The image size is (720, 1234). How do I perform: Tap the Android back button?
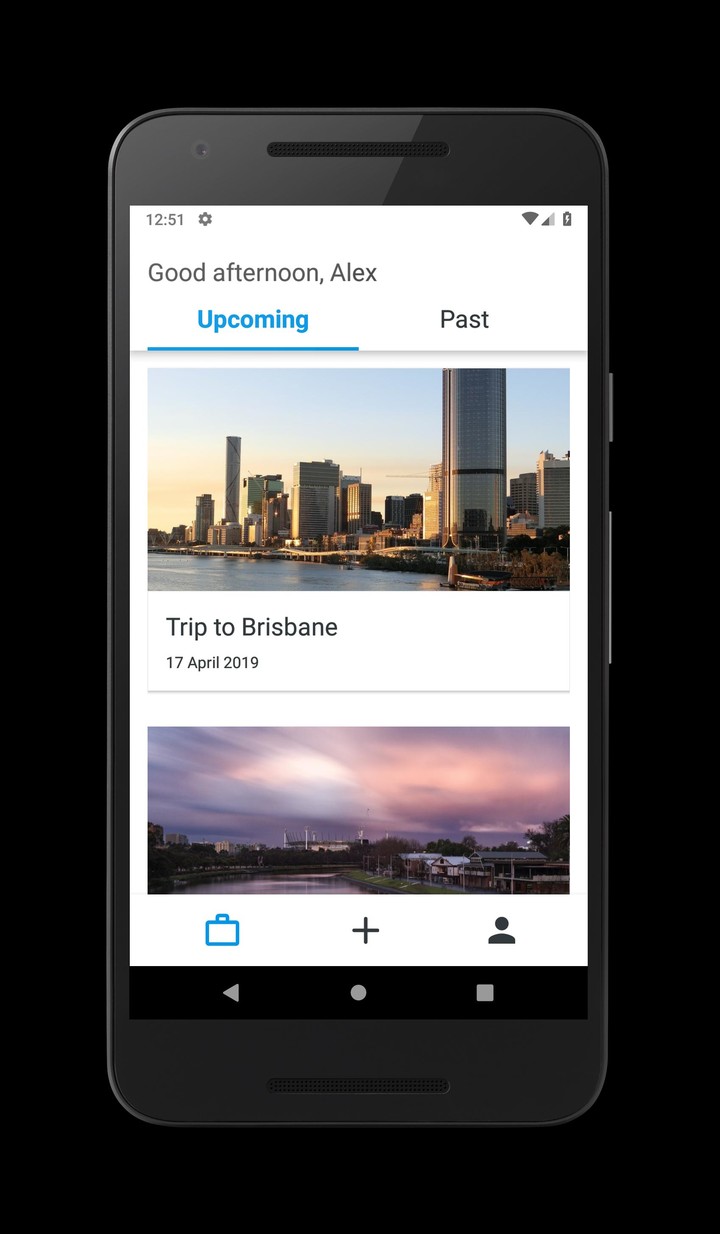tap(231, 992)
